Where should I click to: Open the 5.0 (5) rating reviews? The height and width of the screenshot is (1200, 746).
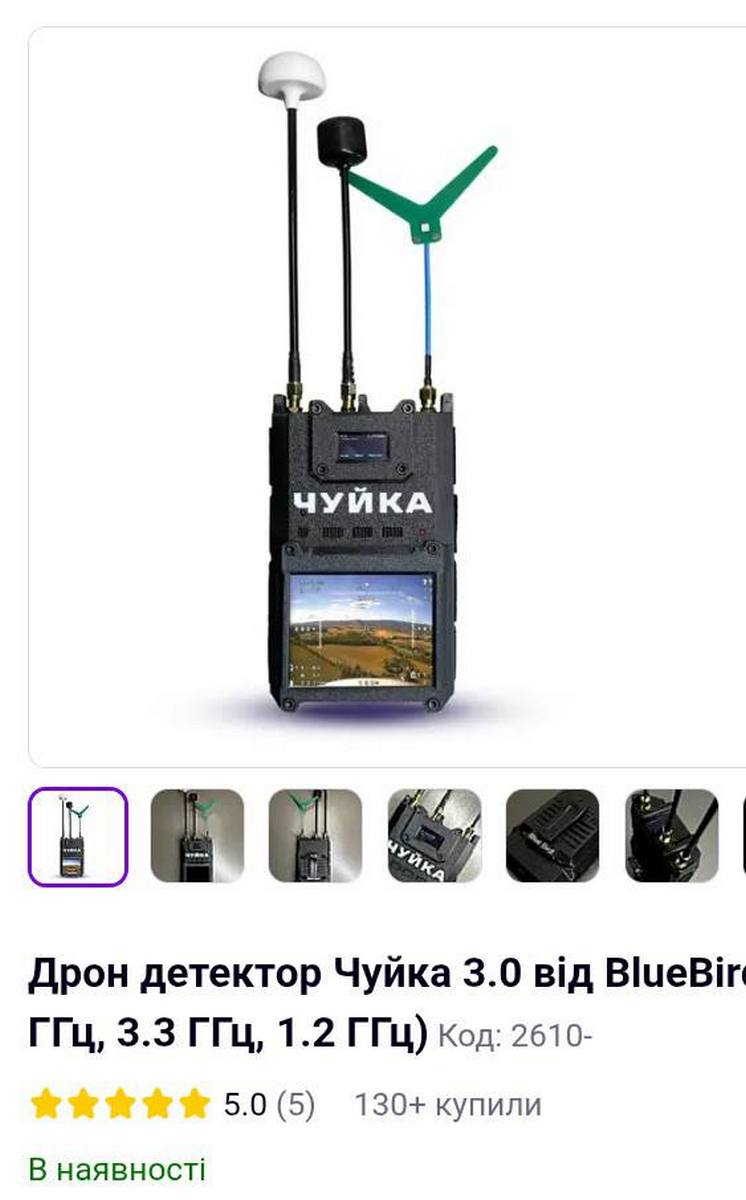[x=268, y=1105]
